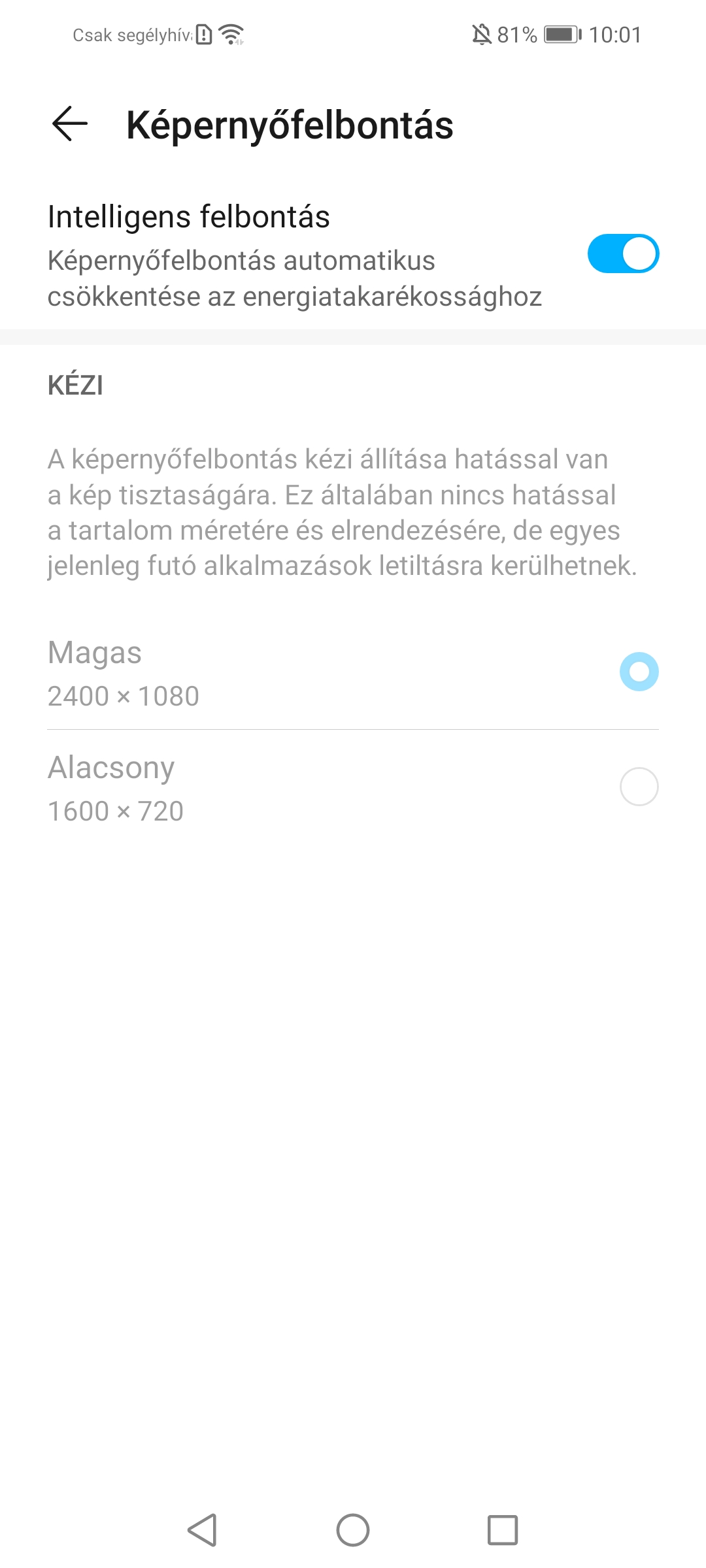Viewport: 706px width, 1568px height.
Task: Select Alacsony 1600 × 720 resolution
Action: pyautogui.click(x=353, y=787)
